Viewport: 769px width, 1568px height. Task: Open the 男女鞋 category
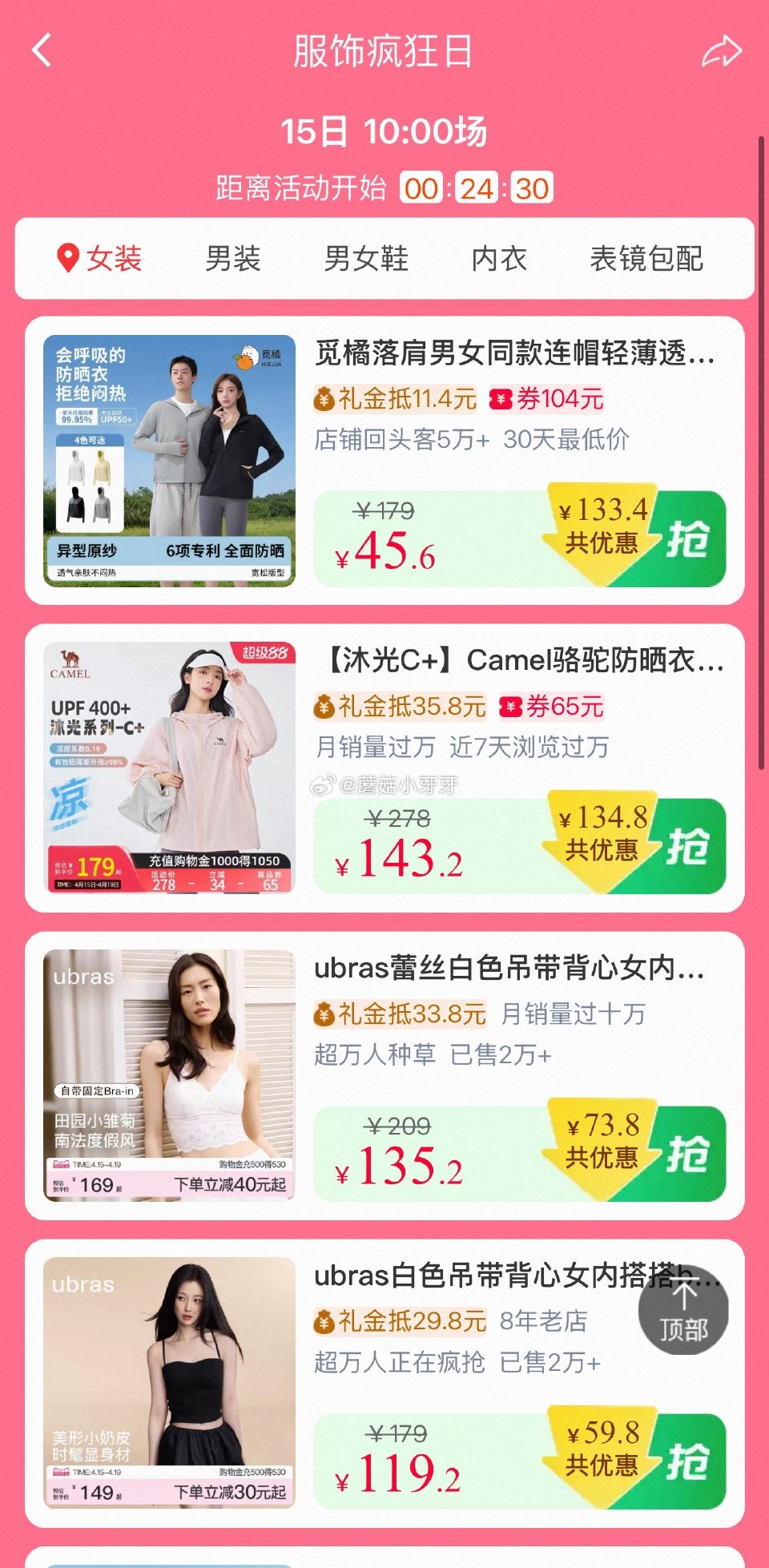pyautogui.click(x=365, y=258)
